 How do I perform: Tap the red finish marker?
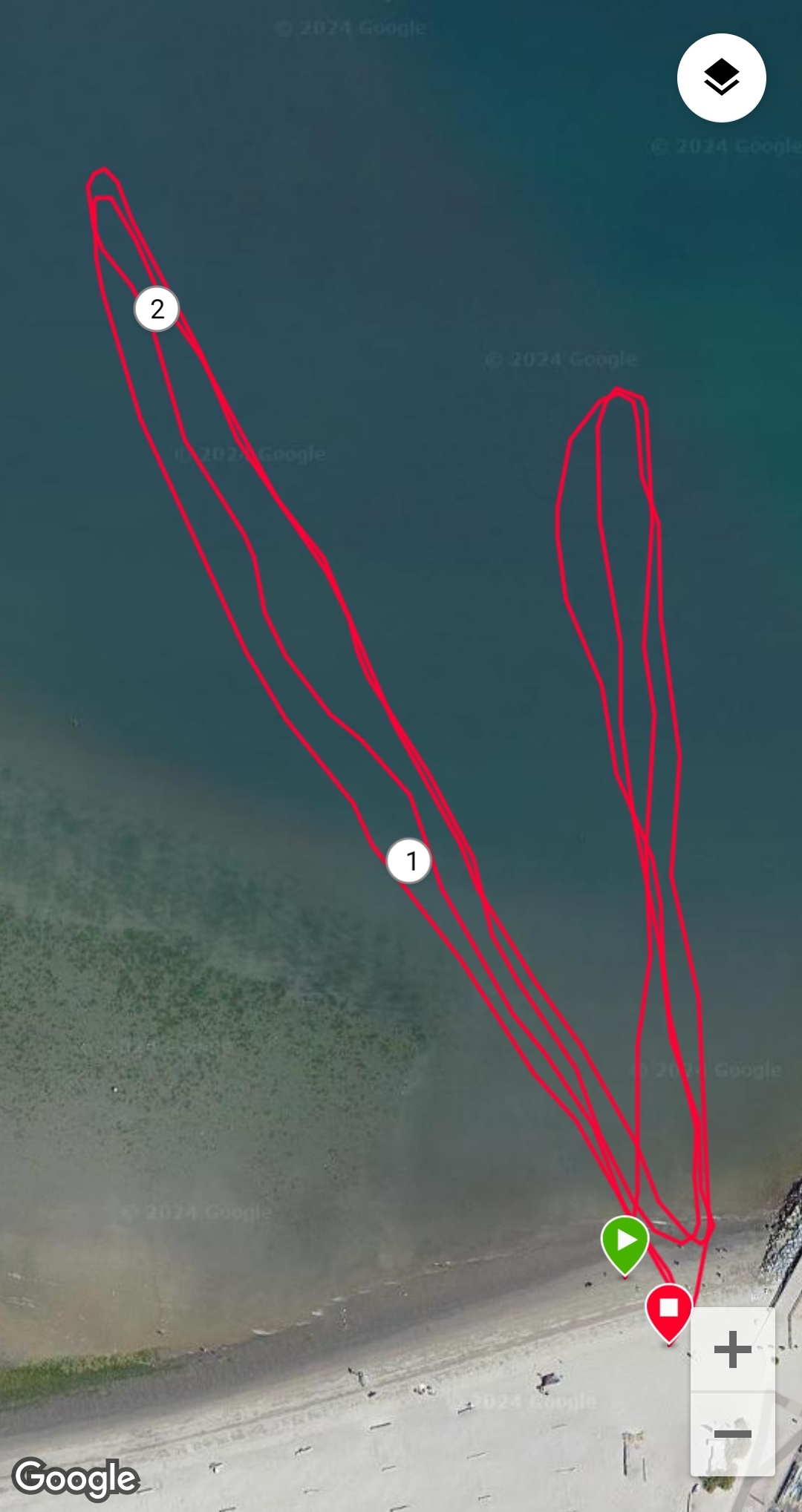(669, 1309)
